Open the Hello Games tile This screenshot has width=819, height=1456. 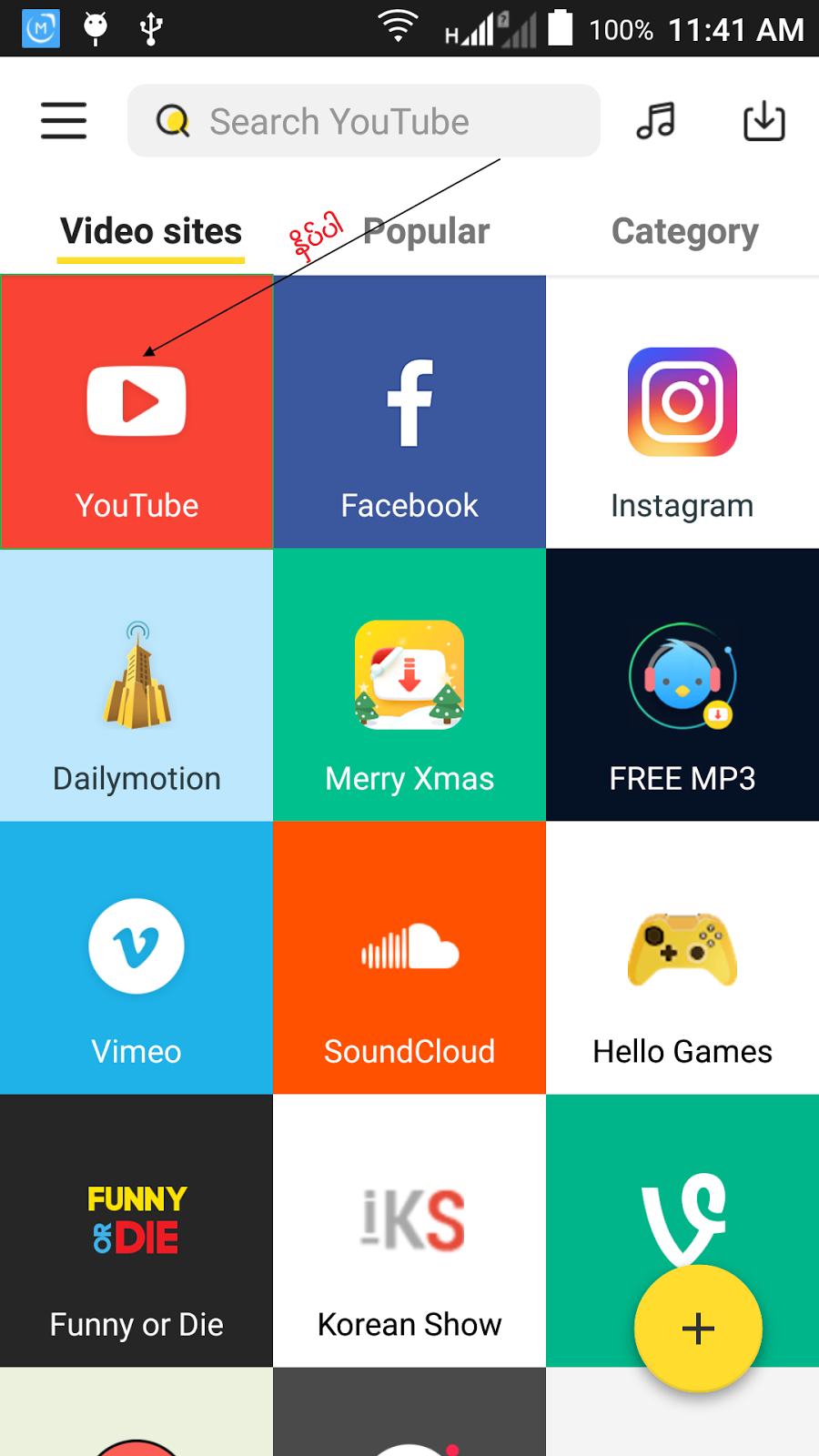click(682, 958)
